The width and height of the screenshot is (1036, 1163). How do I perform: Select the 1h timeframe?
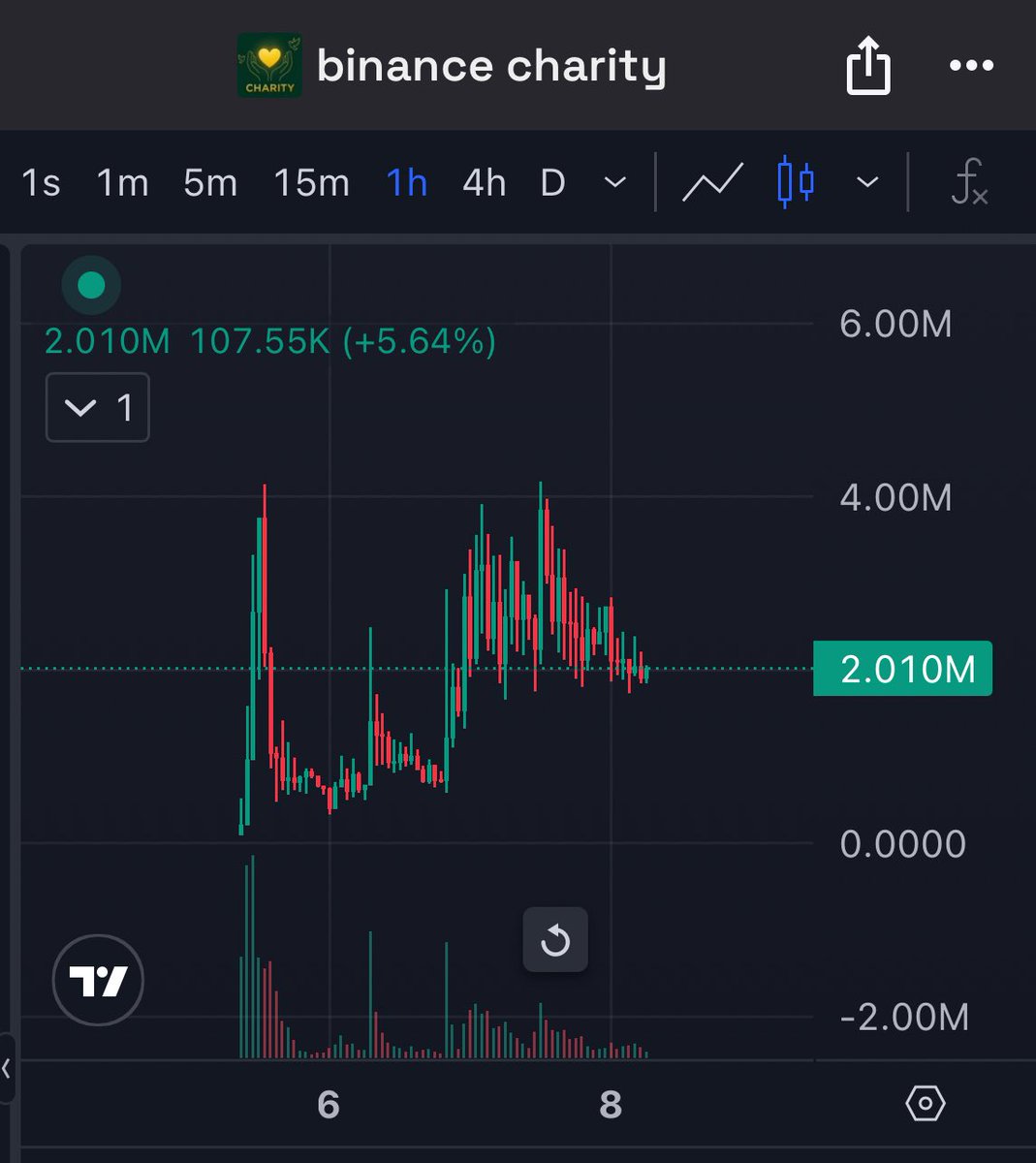click(x=407, y=183)
